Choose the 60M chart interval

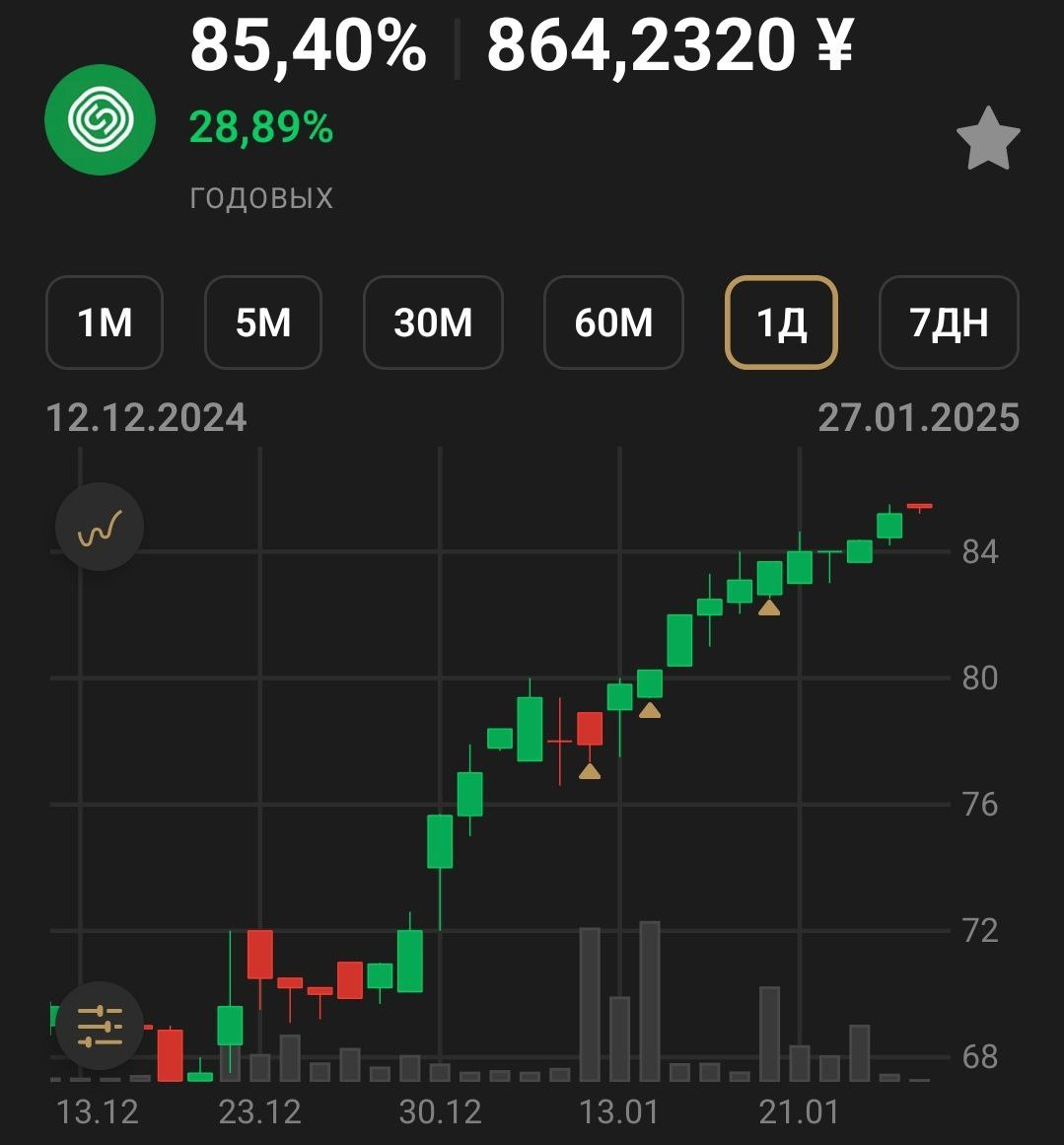(613, 322)
